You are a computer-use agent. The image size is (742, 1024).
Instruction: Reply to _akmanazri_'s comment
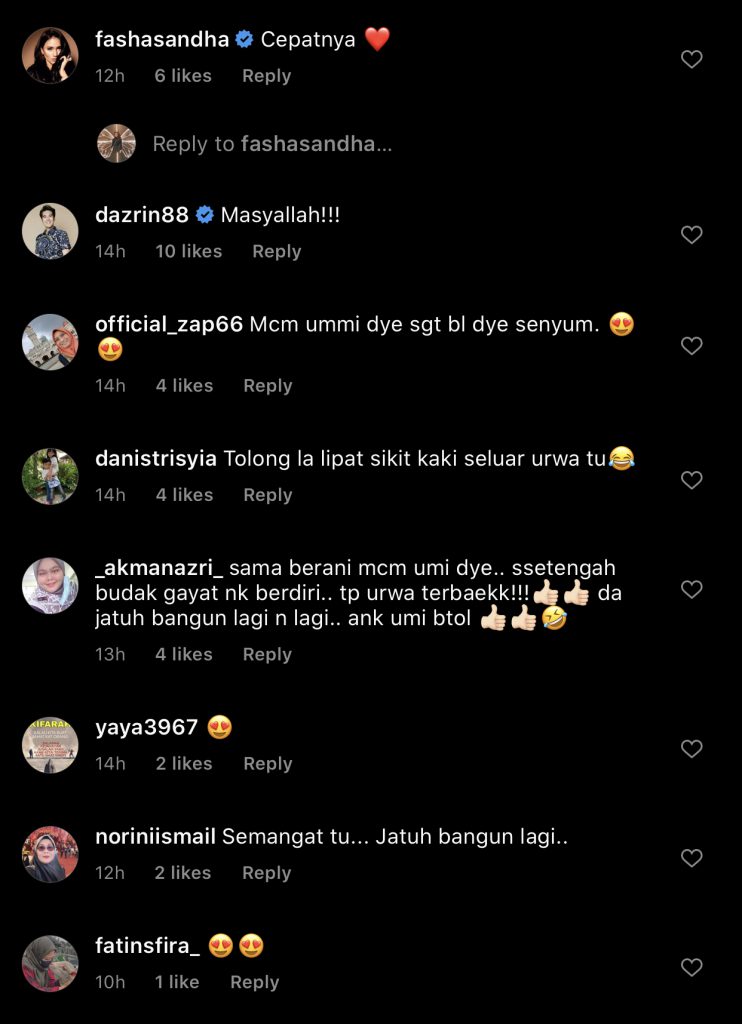(267, 654)
